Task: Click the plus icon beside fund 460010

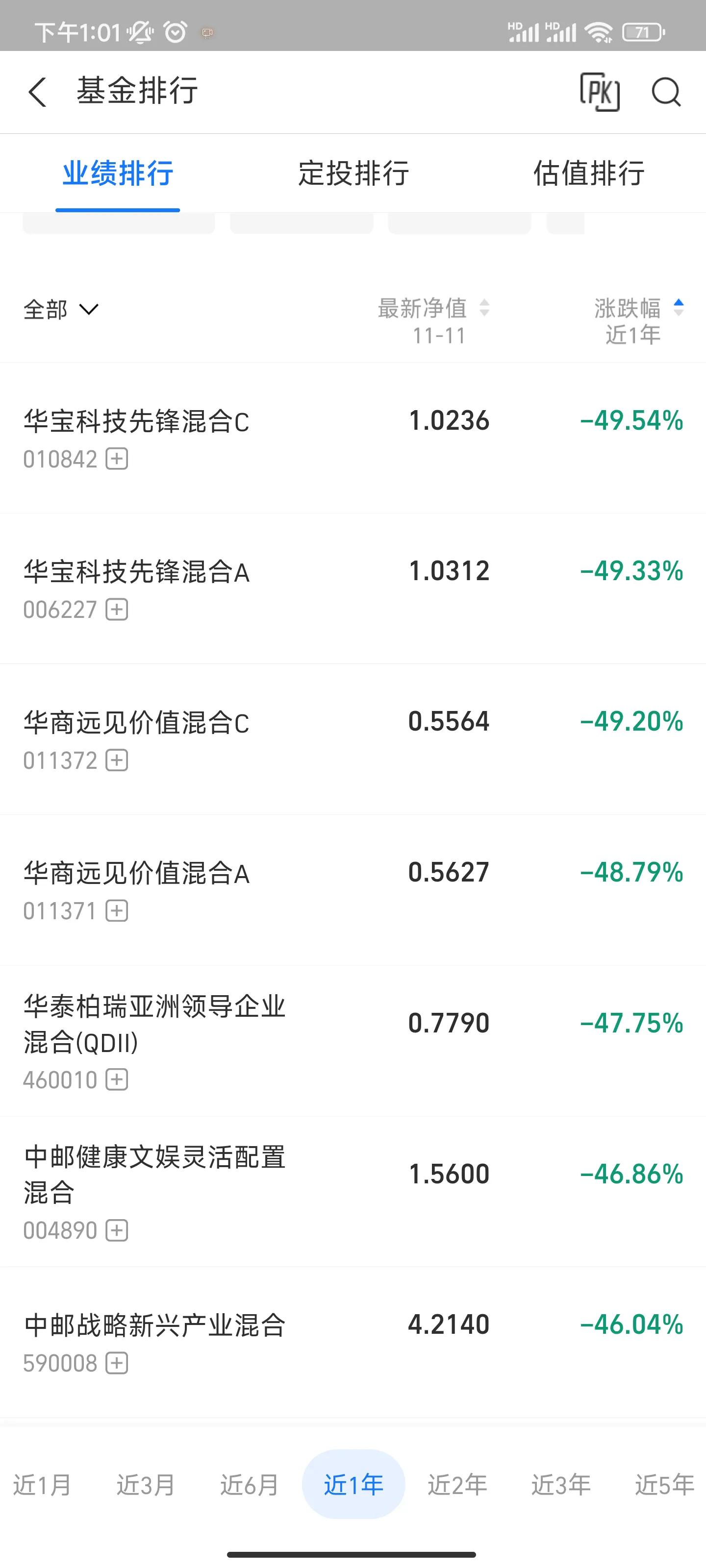Action: coord(116,1079)
